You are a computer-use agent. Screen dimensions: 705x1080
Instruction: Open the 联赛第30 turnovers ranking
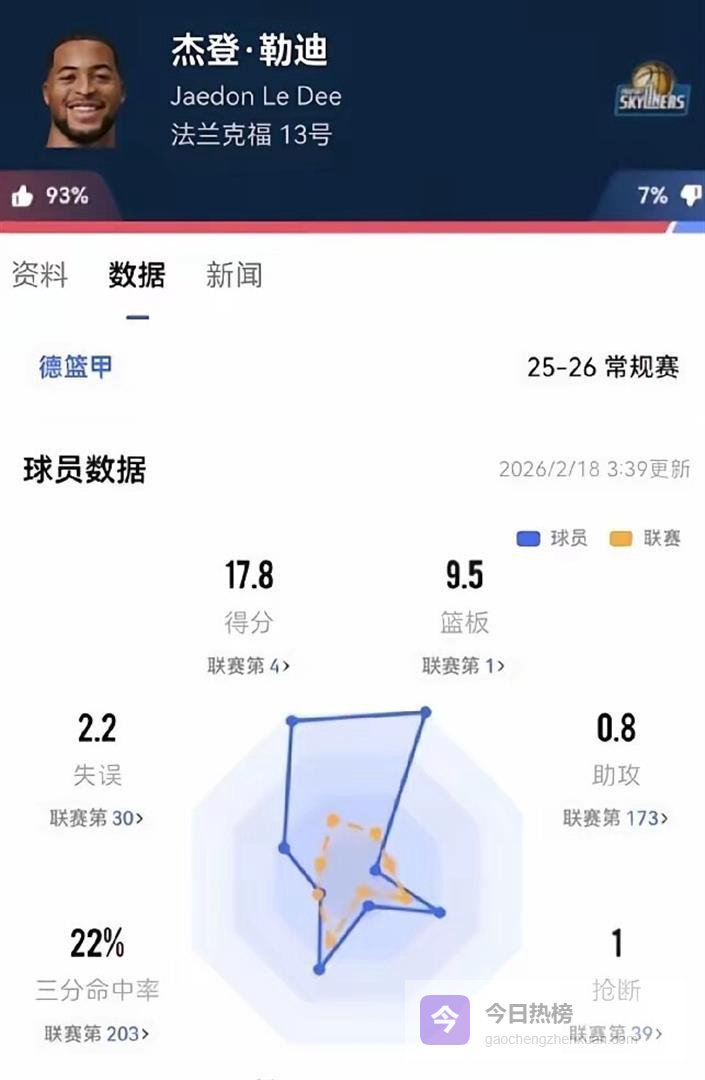(x=97, y=818)
